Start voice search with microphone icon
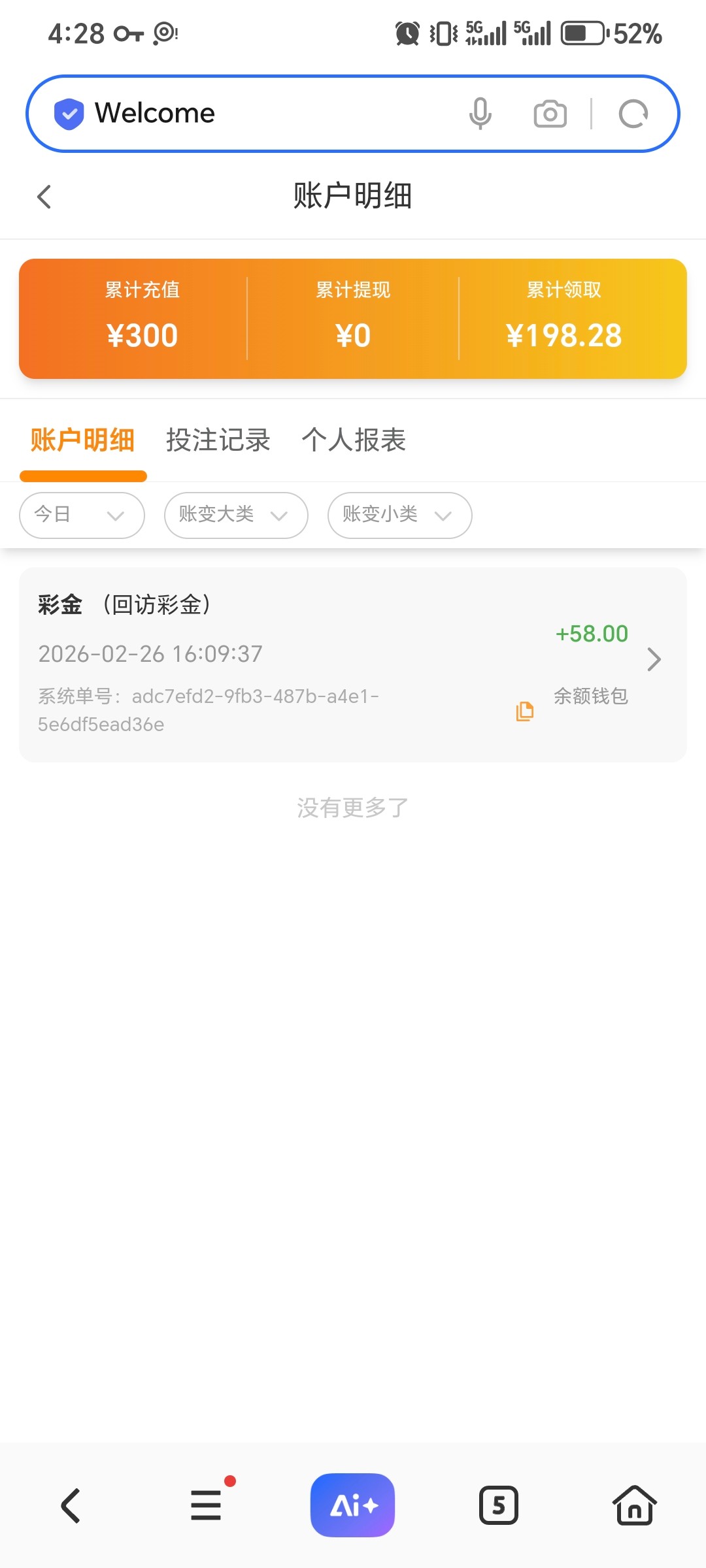706x1568 pixels. 480,114
